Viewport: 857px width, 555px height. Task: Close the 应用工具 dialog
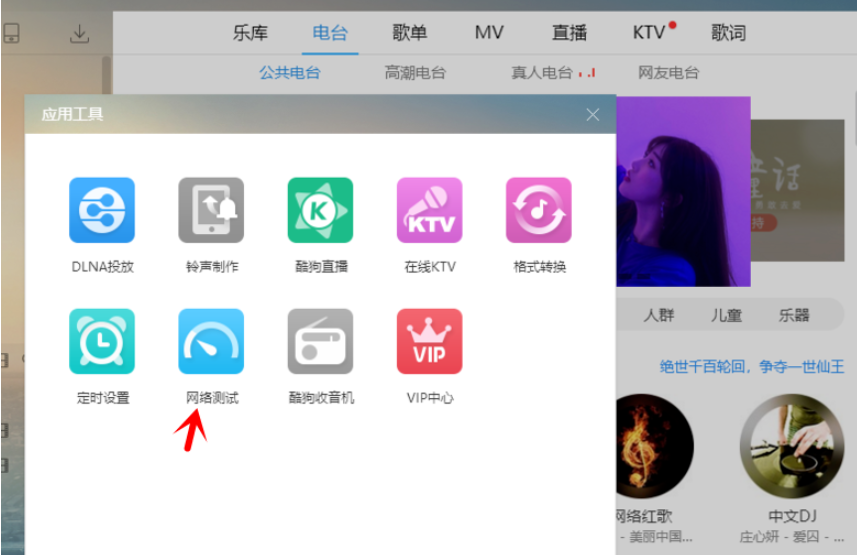point(593,115)
